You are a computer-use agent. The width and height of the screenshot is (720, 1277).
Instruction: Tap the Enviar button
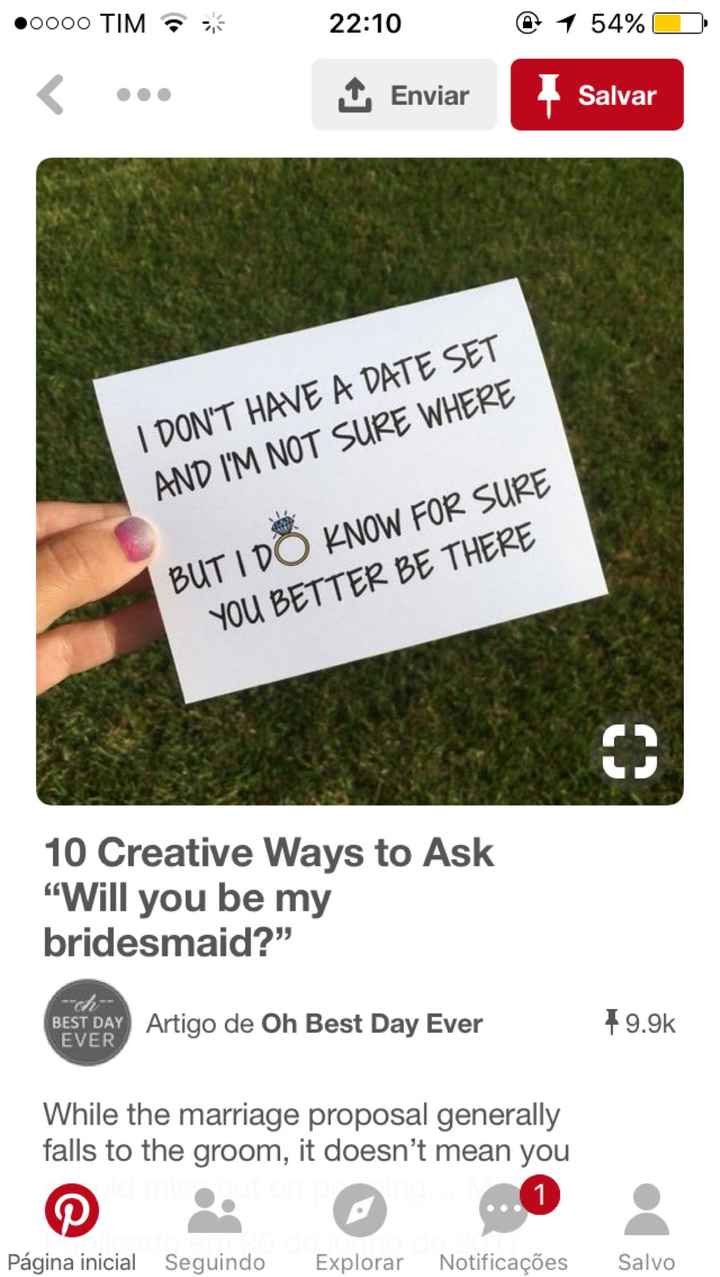click(x=403, y=94)
